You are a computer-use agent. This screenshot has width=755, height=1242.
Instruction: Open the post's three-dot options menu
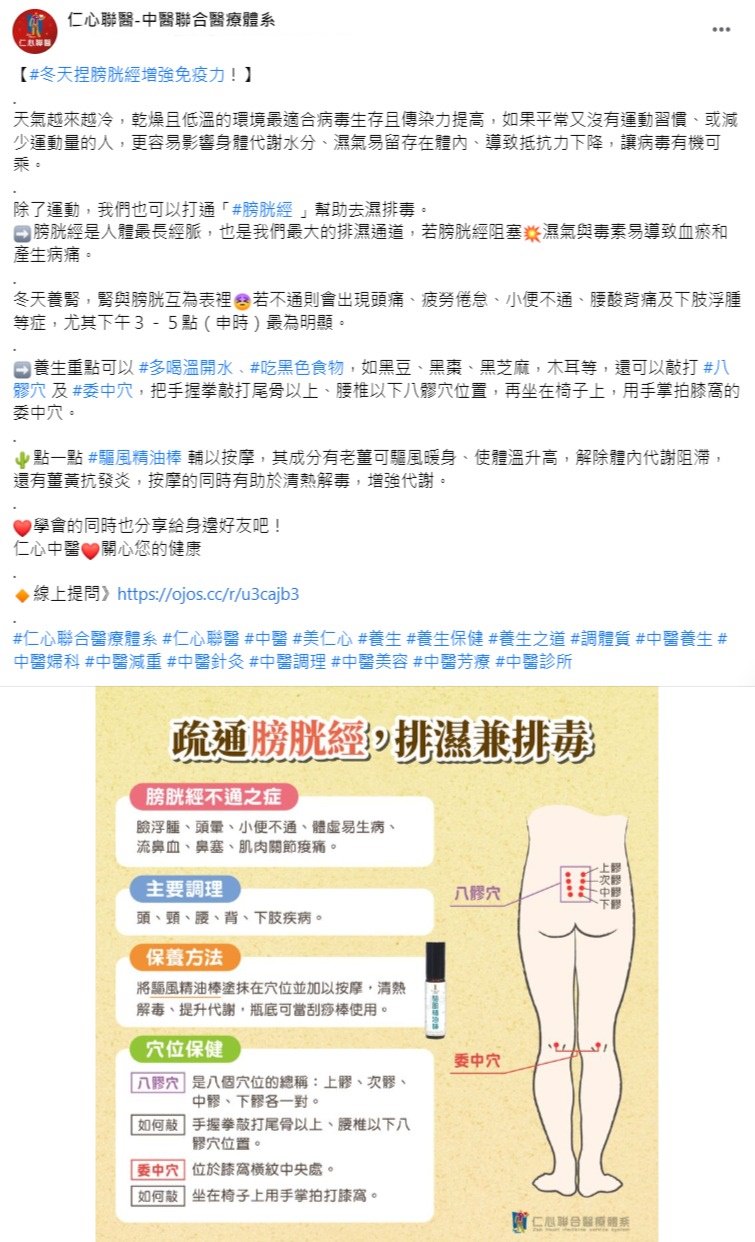(721, 30)
